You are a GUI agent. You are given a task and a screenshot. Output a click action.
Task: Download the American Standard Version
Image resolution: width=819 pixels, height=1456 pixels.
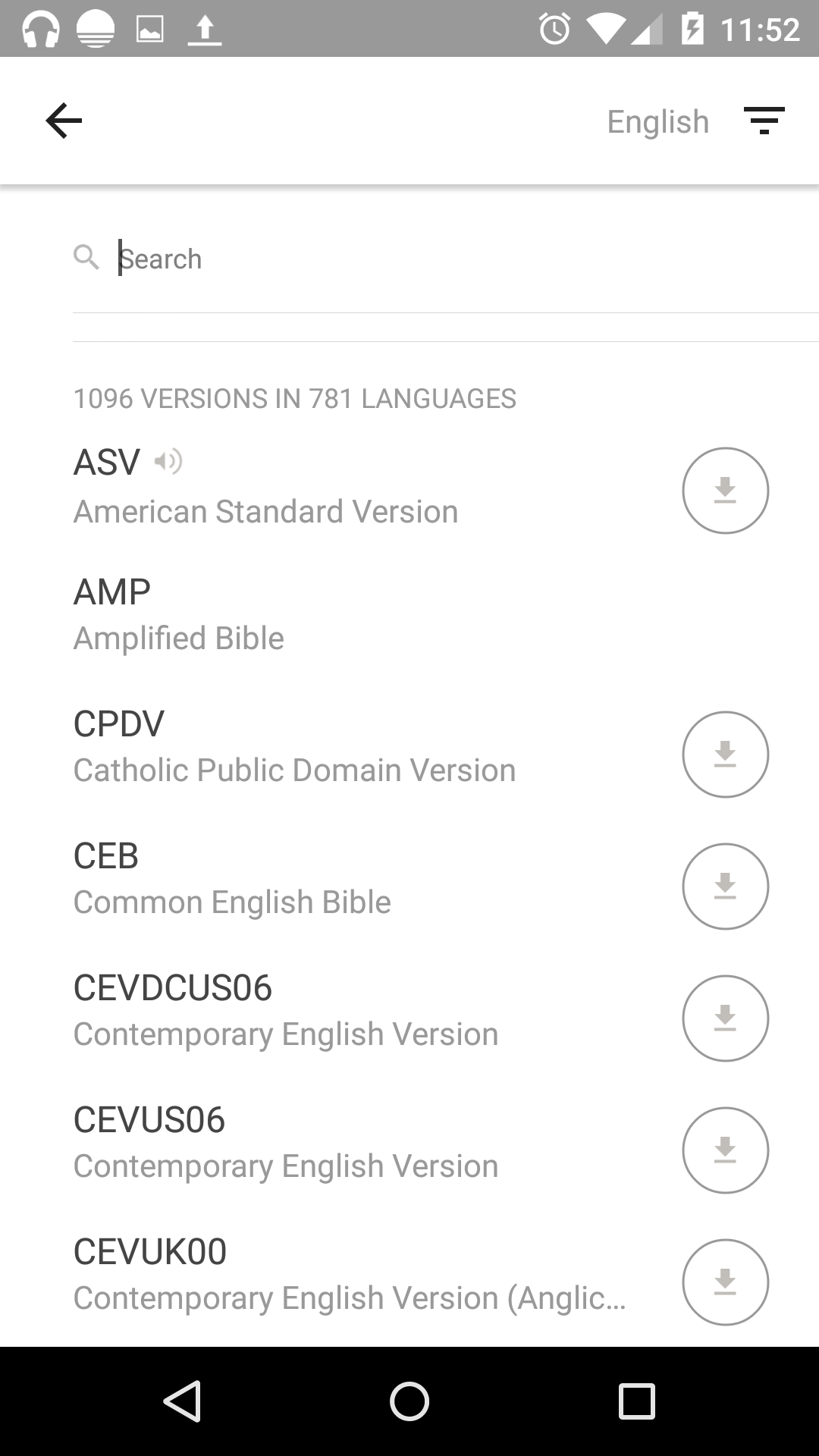[725, 491]
